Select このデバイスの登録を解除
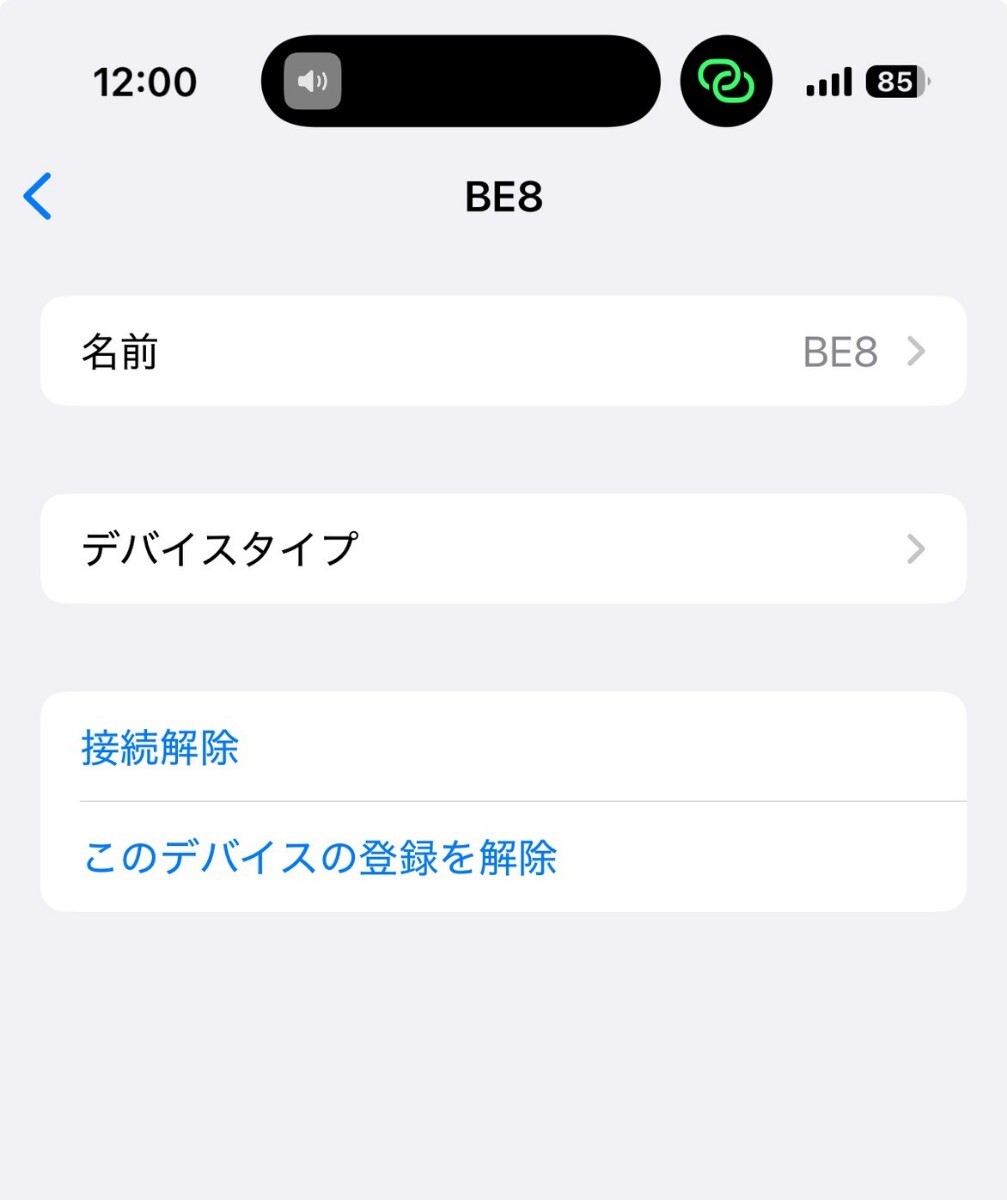Viewport: 1007px width, 1200px height. 320,857
